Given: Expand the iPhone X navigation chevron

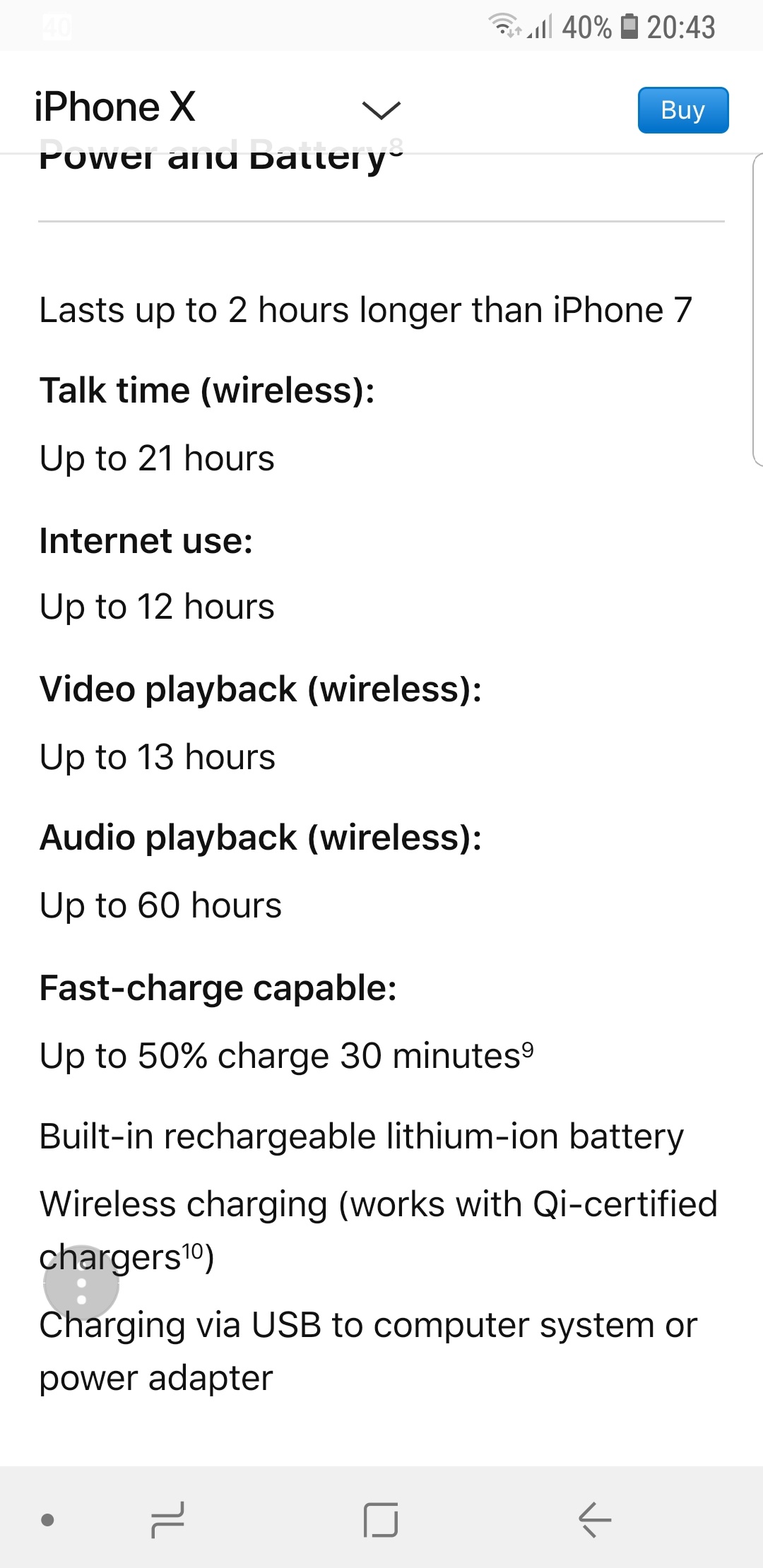Looking at the screenshot, I should [x=381, y=109].
